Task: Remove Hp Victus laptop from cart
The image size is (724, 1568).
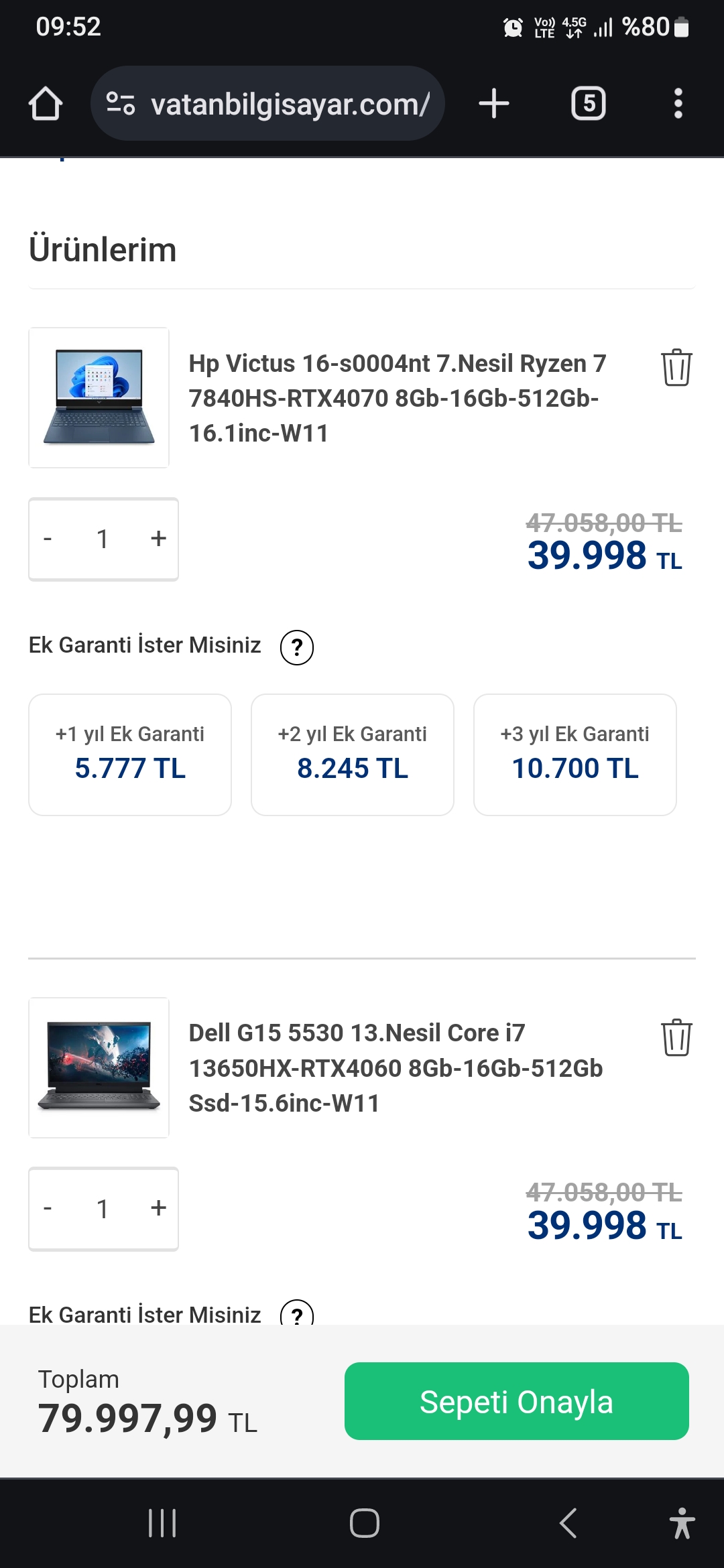Action: tap(676, 367)
